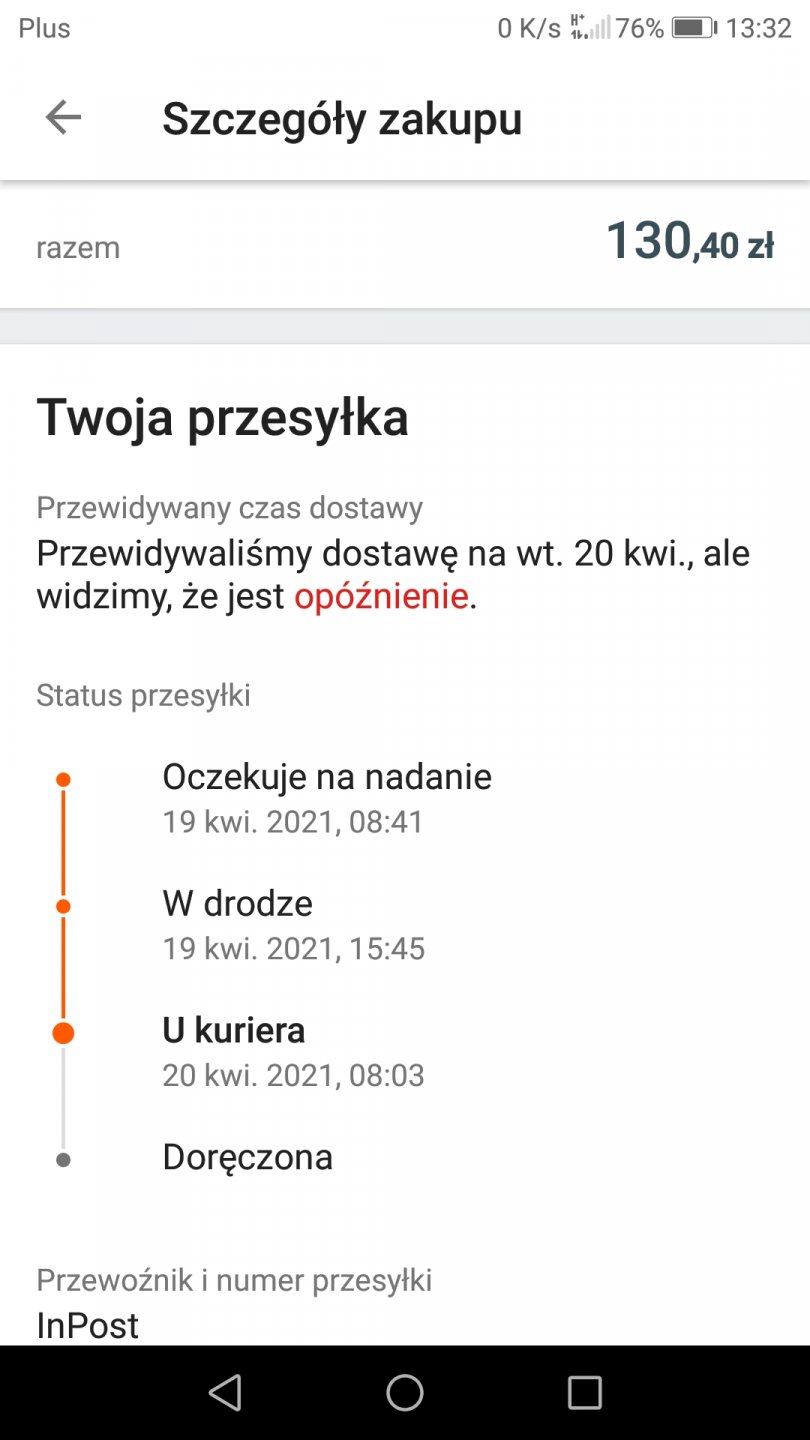Tap the system home button
Screen dimensions: 810x1440
pyautogui.click(x=405, y=1392)
